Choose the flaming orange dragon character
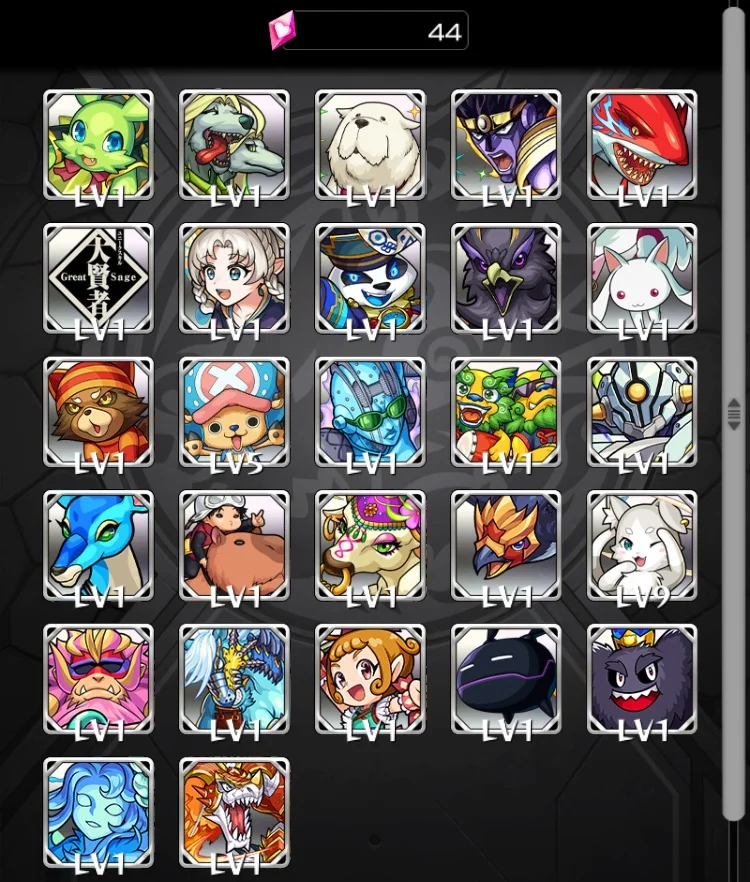The height and width of the screenshot is (882, 750). tap(234, 812)
